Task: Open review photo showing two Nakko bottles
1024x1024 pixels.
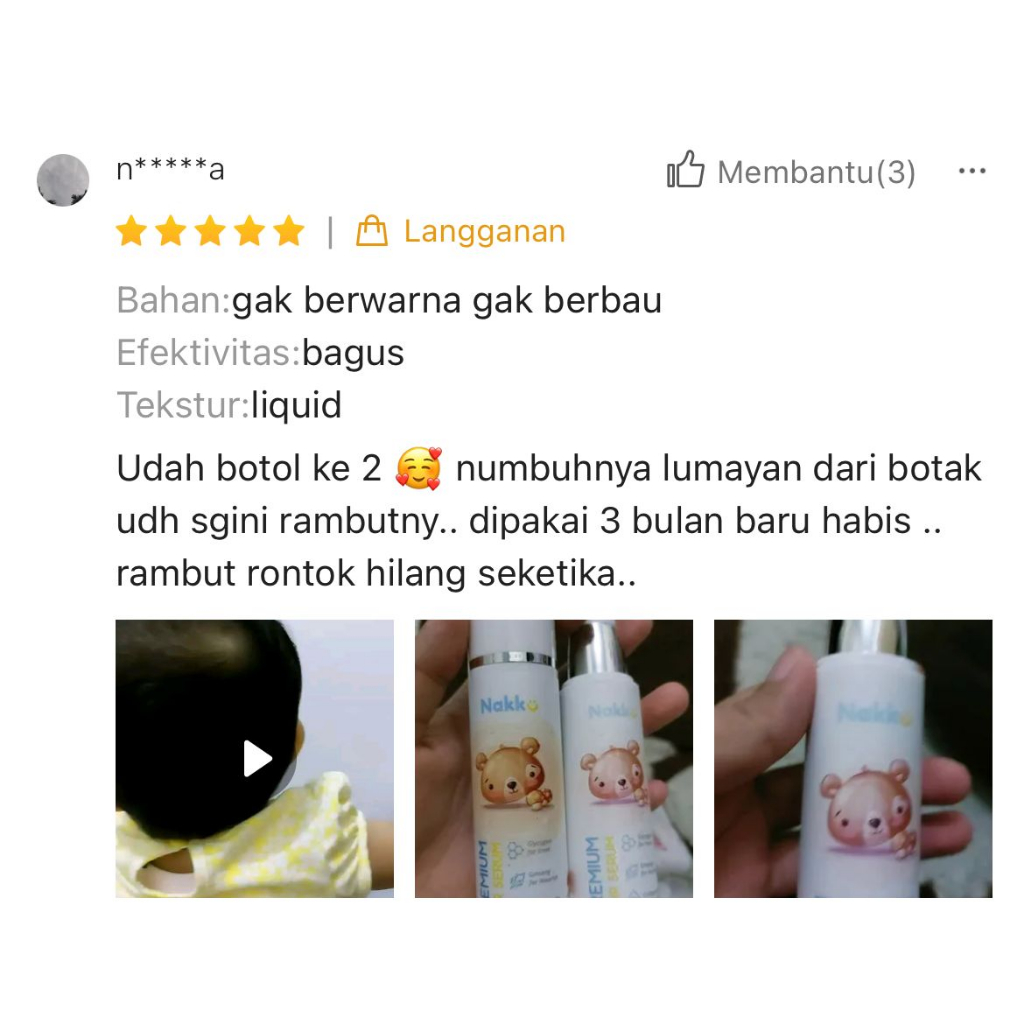Action: (553, 758)
